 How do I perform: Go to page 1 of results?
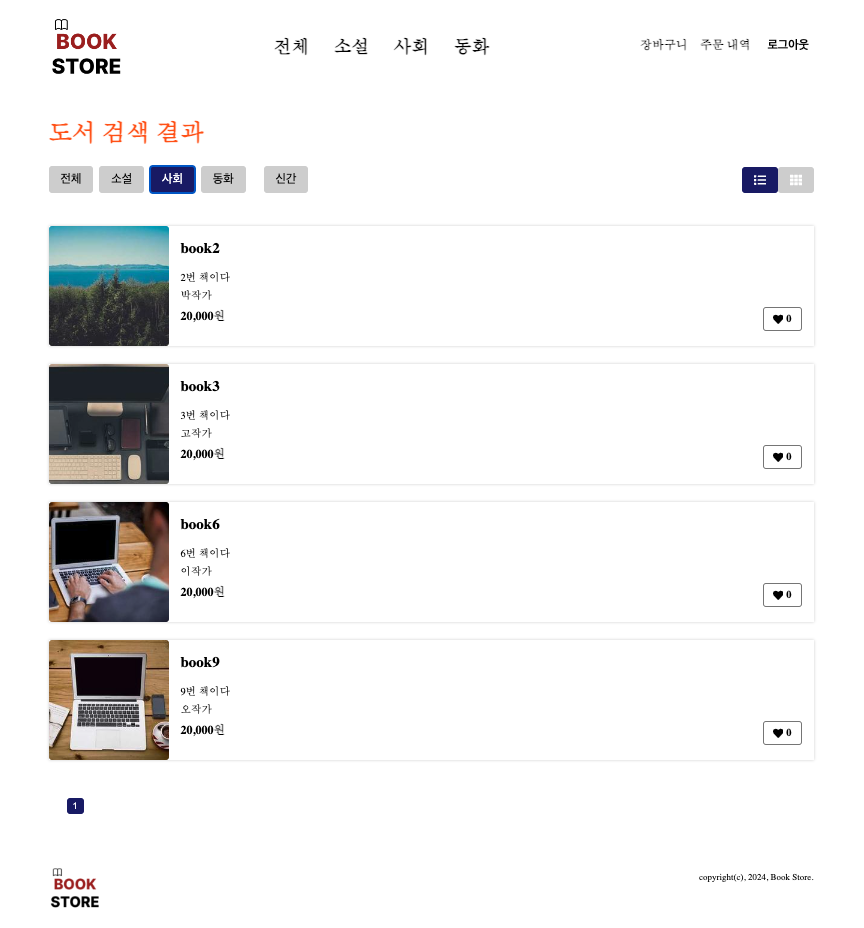coord(75,806)
